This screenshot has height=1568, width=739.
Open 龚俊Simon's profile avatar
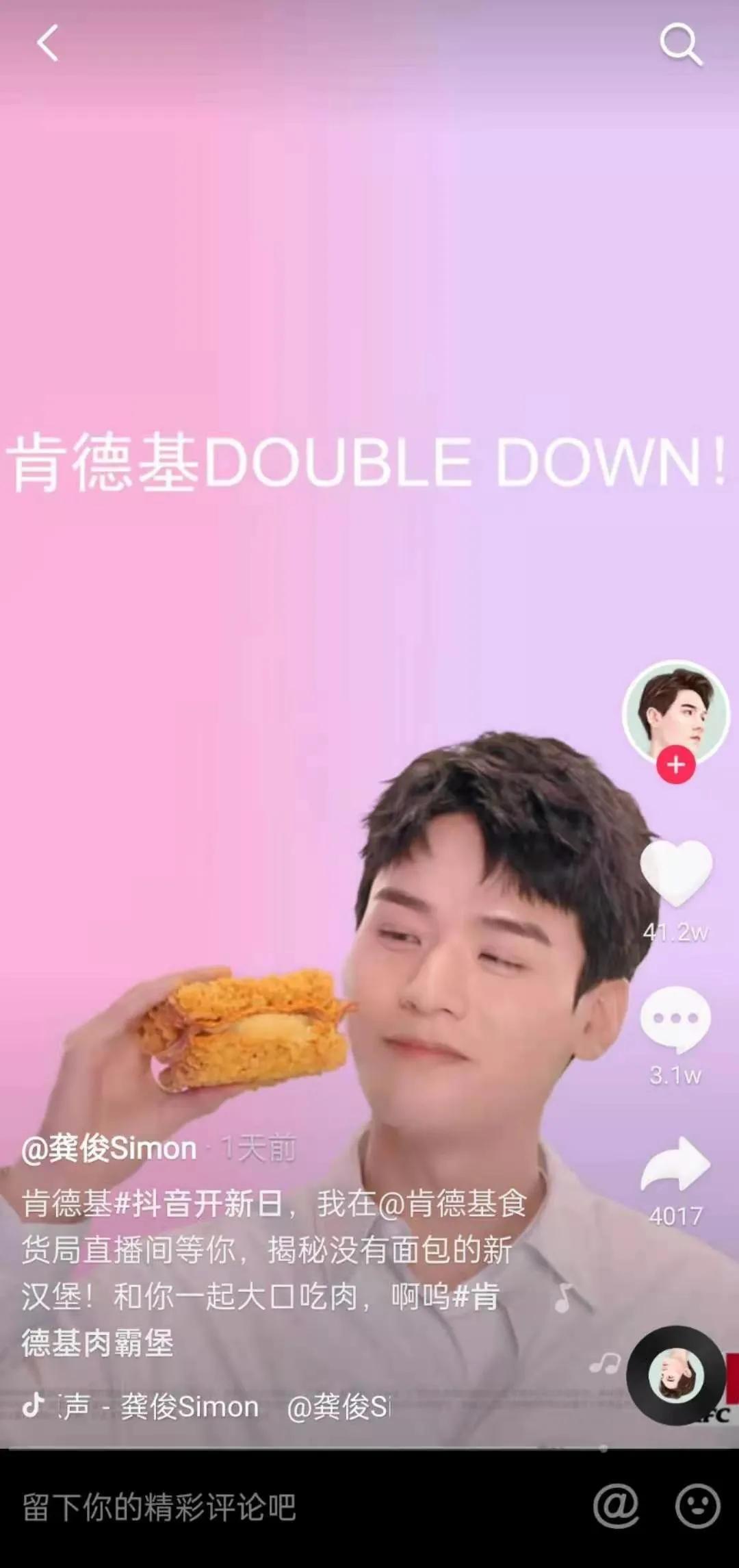pos(675,712)
